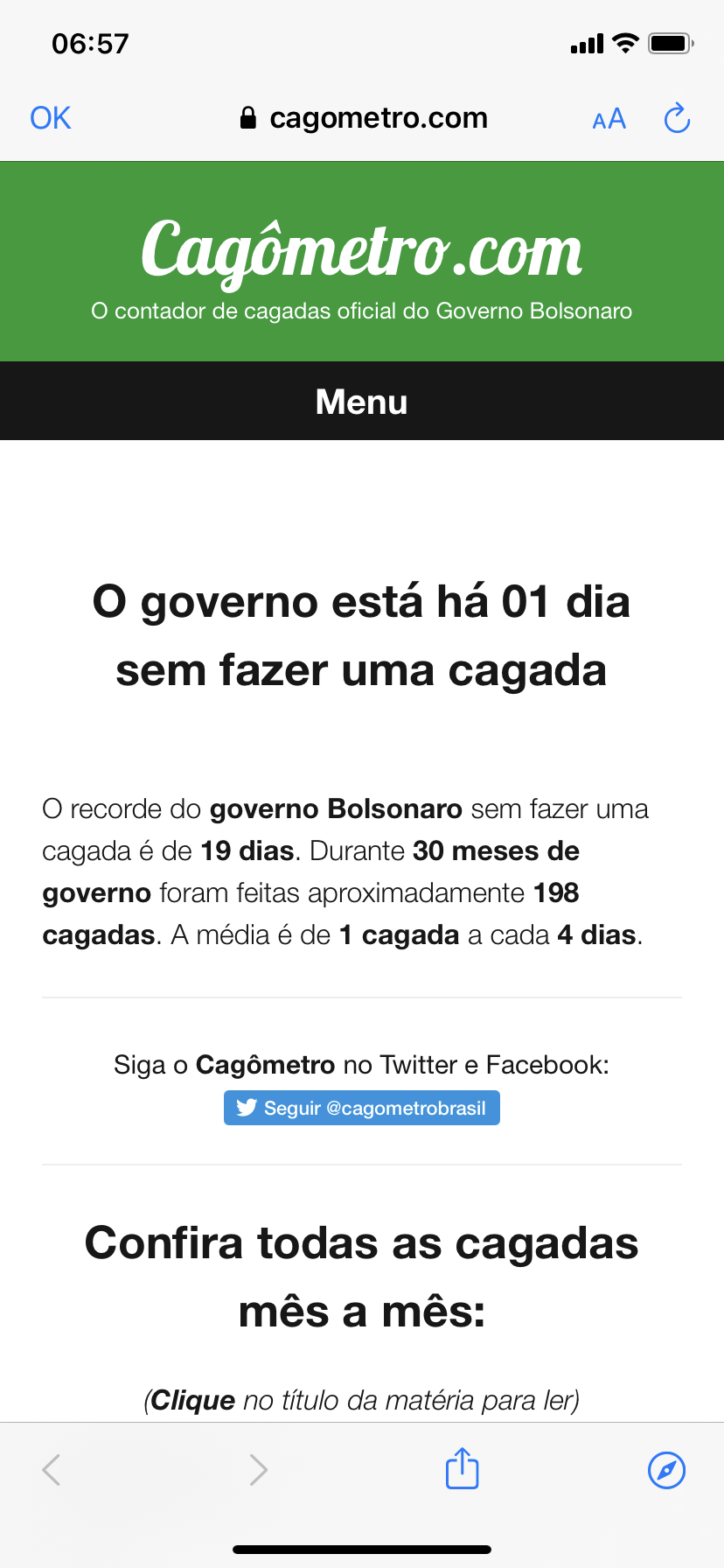Open the Cagômetro.com site title link
This screenshot has height=1568, width=724.
pyautogui.click(x=362, y=251)
